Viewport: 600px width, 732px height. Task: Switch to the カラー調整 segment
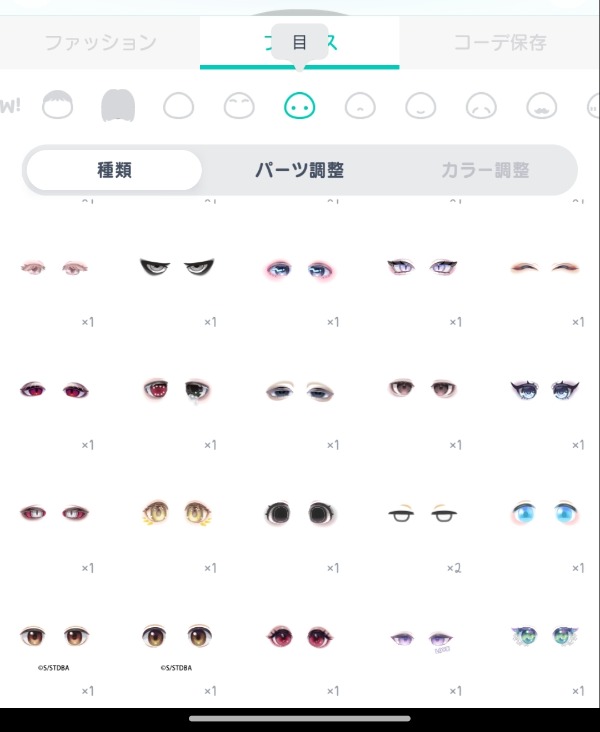(485, 170)
